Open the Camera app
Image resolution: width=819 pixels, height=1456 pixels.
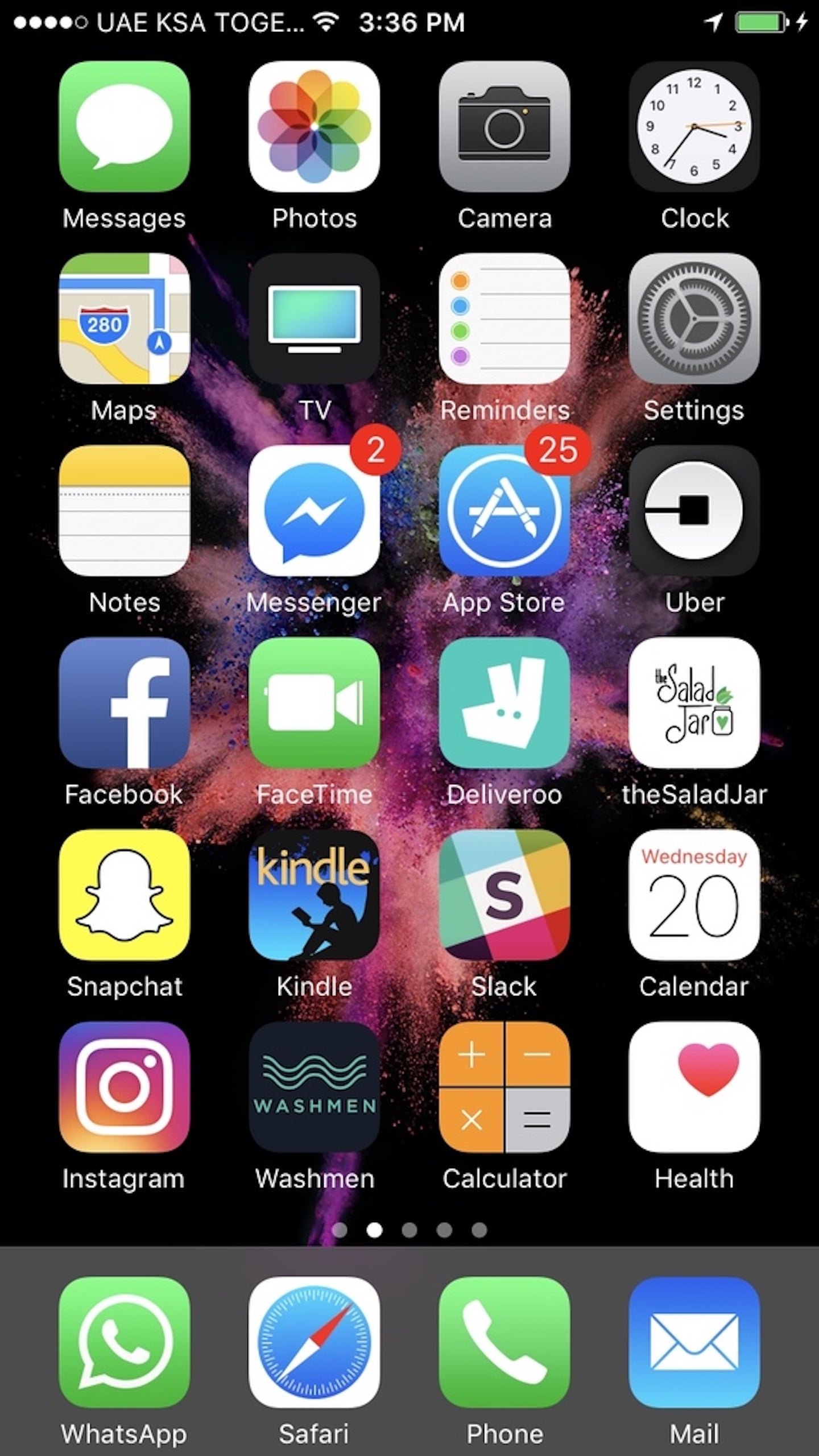click(x=504, y=126)
